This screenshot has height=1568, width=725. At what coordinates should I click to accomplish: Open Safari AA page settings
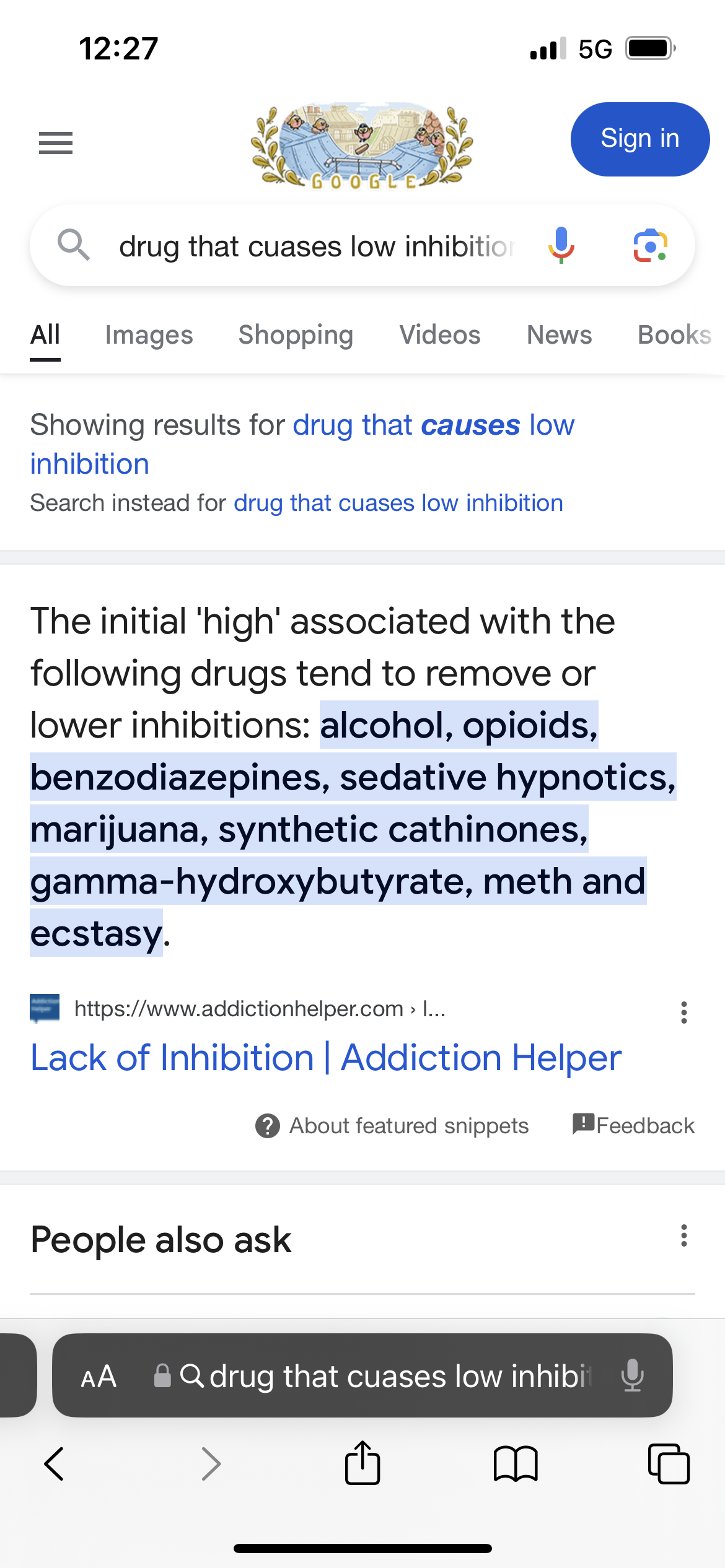coord(99,1377)
